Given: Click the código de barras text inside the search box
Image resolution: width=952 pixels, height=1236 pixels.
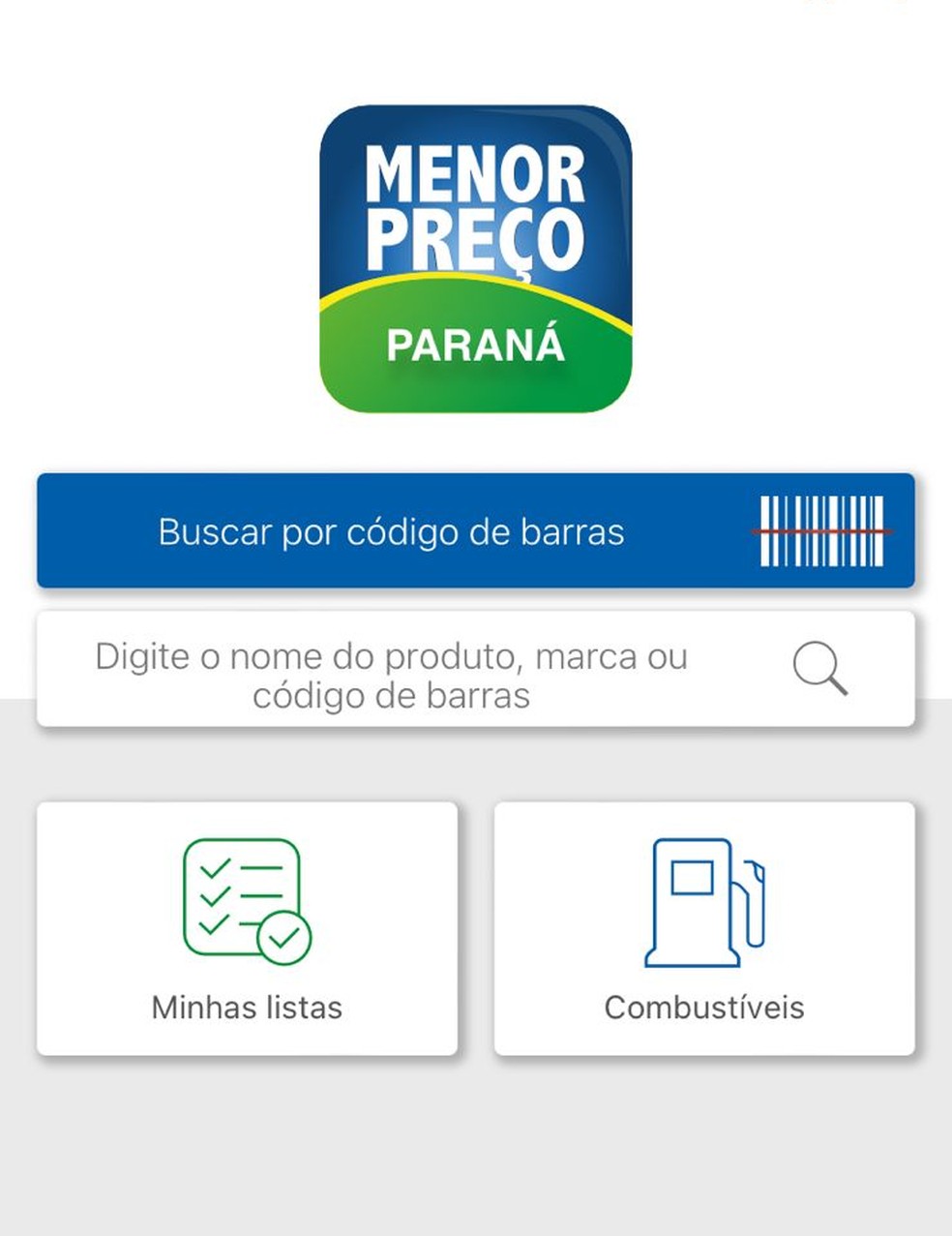Looking at the screenshot, I should 391,695.
